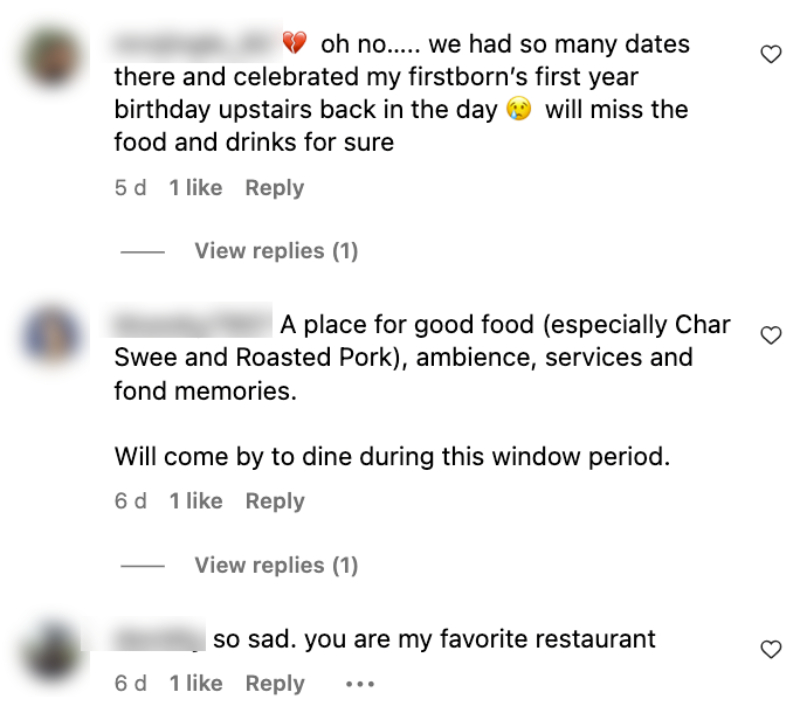The image size is (800, 706).
Task: Open profile picture of the 'oh no' commenter
Action: [x=53, y=58]
